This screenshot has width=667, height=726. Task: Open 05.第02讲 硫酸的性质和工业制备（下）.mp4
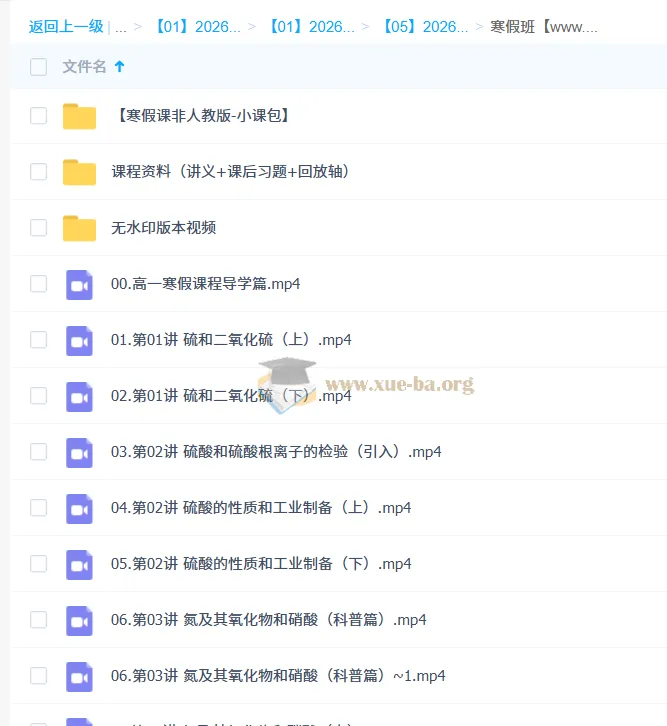[261, 564]
